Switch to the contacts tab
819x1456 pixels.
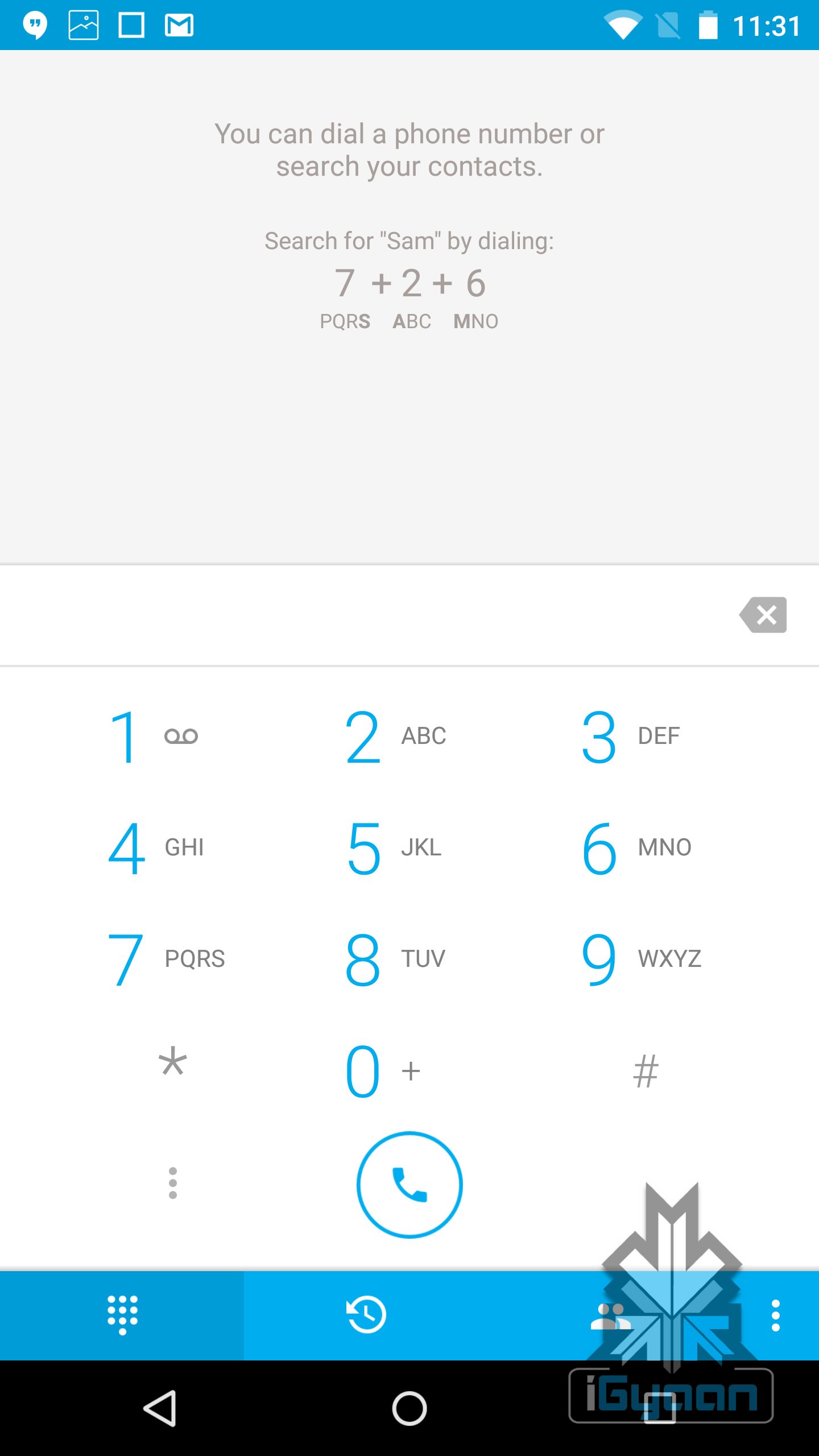coord(610,1315)
